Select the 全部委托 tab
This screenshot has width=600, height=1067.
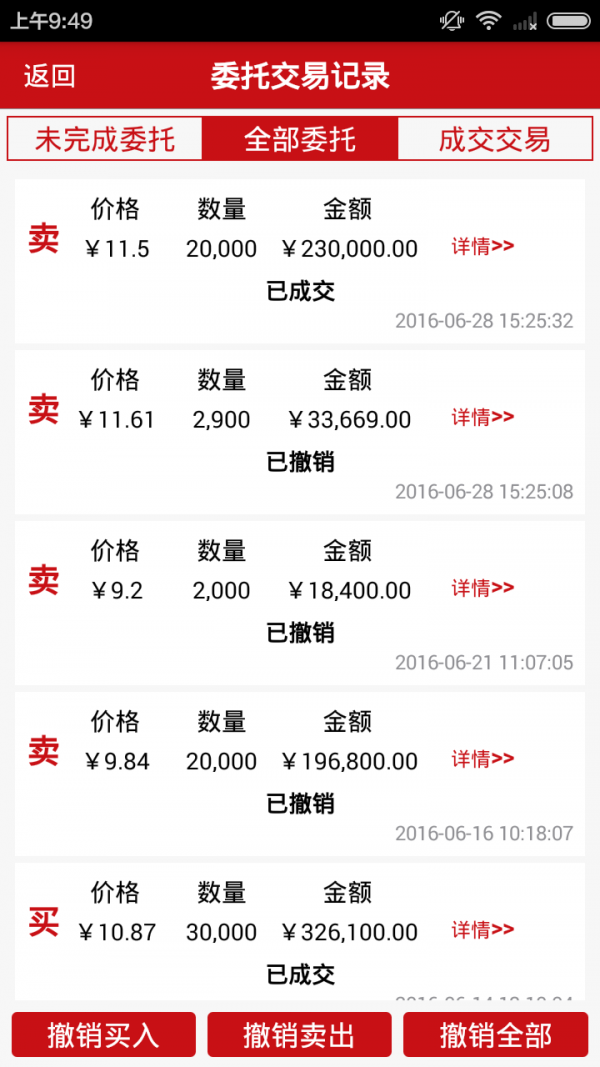300,139
